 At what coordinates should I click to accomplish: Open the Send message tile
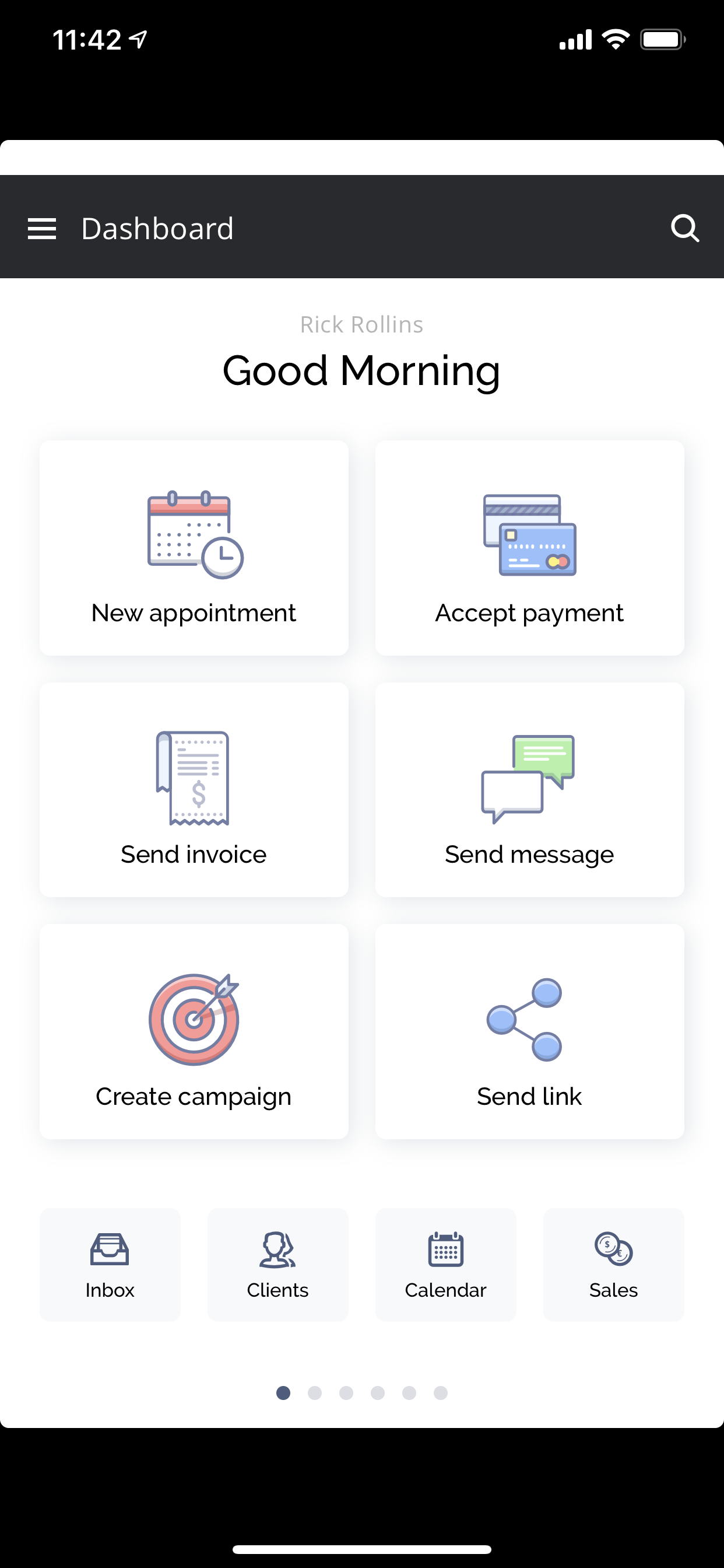[x=530, y=789]
